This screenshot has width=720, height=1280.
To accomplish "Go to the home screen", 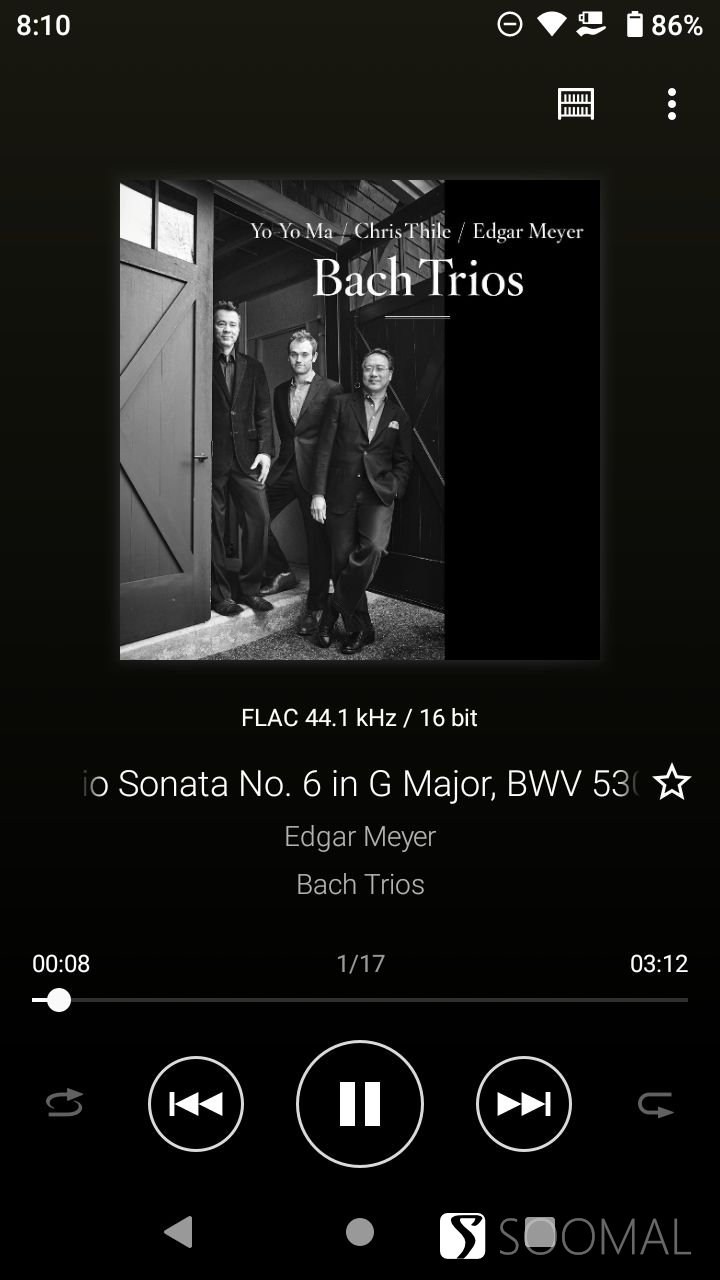I will 360,1232.
